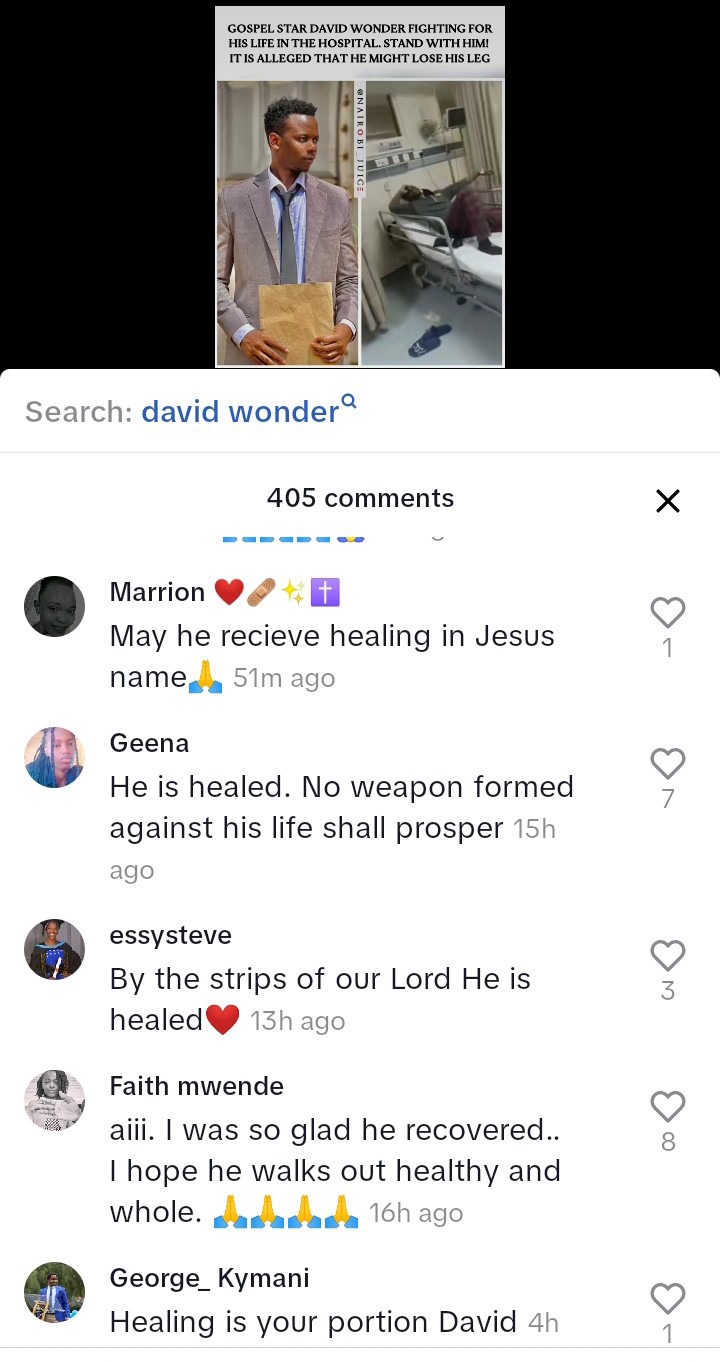Close the comments panel

coord(667,501)
